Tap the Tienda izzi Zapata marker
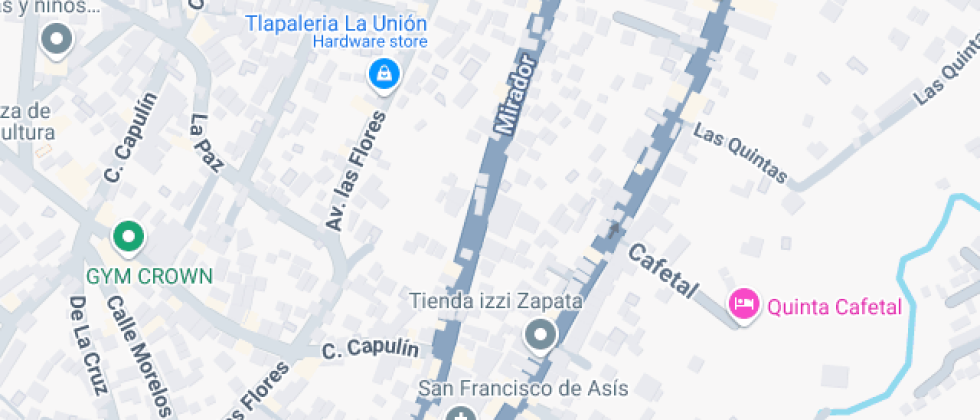 [541, 334]
